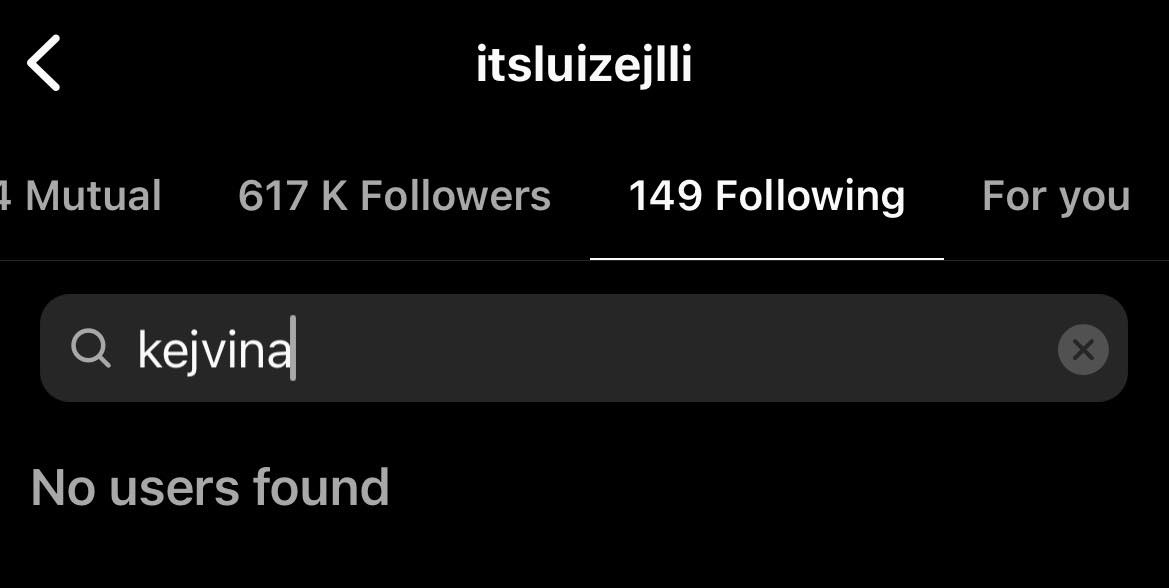
Task: Open the 617 K Followers tab
Action: [x=394, y=196]
